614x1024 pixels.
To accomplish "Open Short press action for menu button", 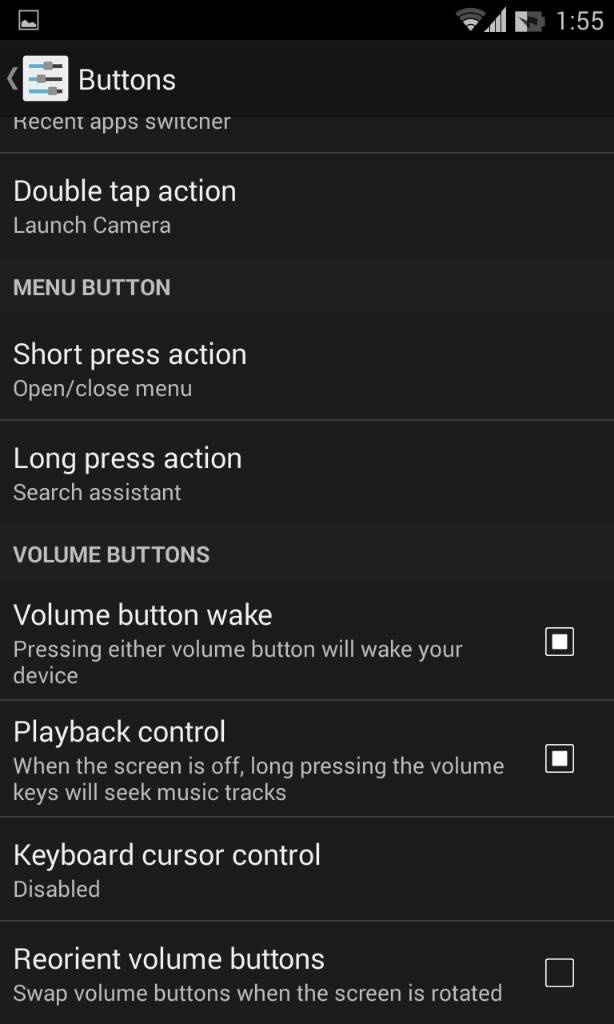I will 307,368.
